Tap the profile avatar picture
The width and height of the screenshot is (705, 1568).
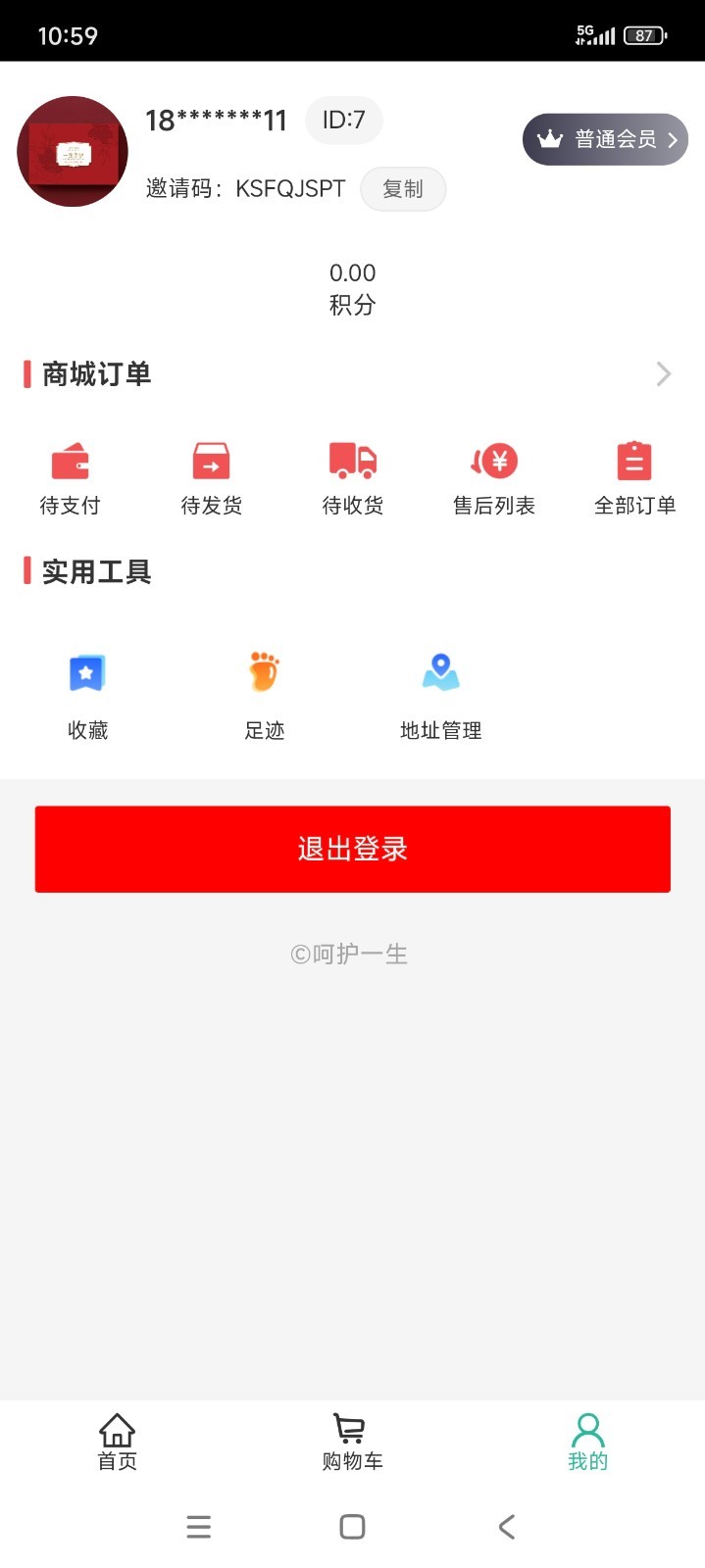[73, 152]
